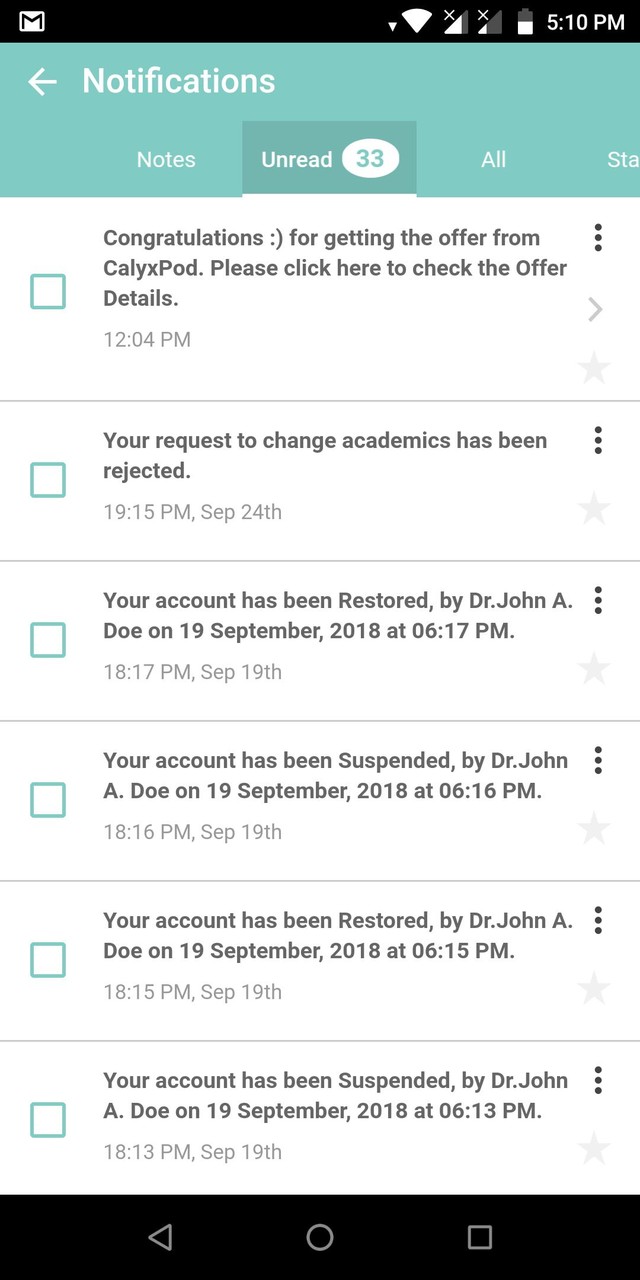Image resolution: width=640 pixels, height=1280 pixels.
Task: Open the CalyxPod offer congratulations notification
Action: [x=335, y=268]
